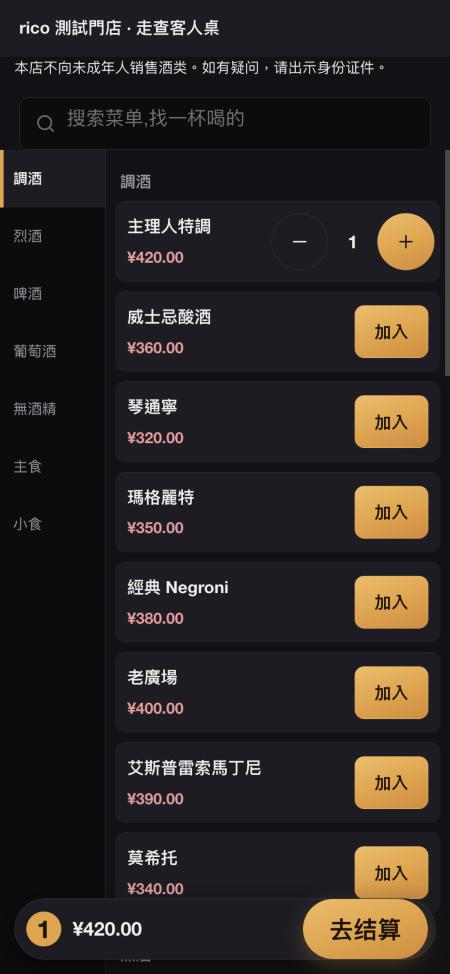Select the 葡萄酒 category
Image resolution: width=450 pixels, height=974 pixels.
[53, 351]
